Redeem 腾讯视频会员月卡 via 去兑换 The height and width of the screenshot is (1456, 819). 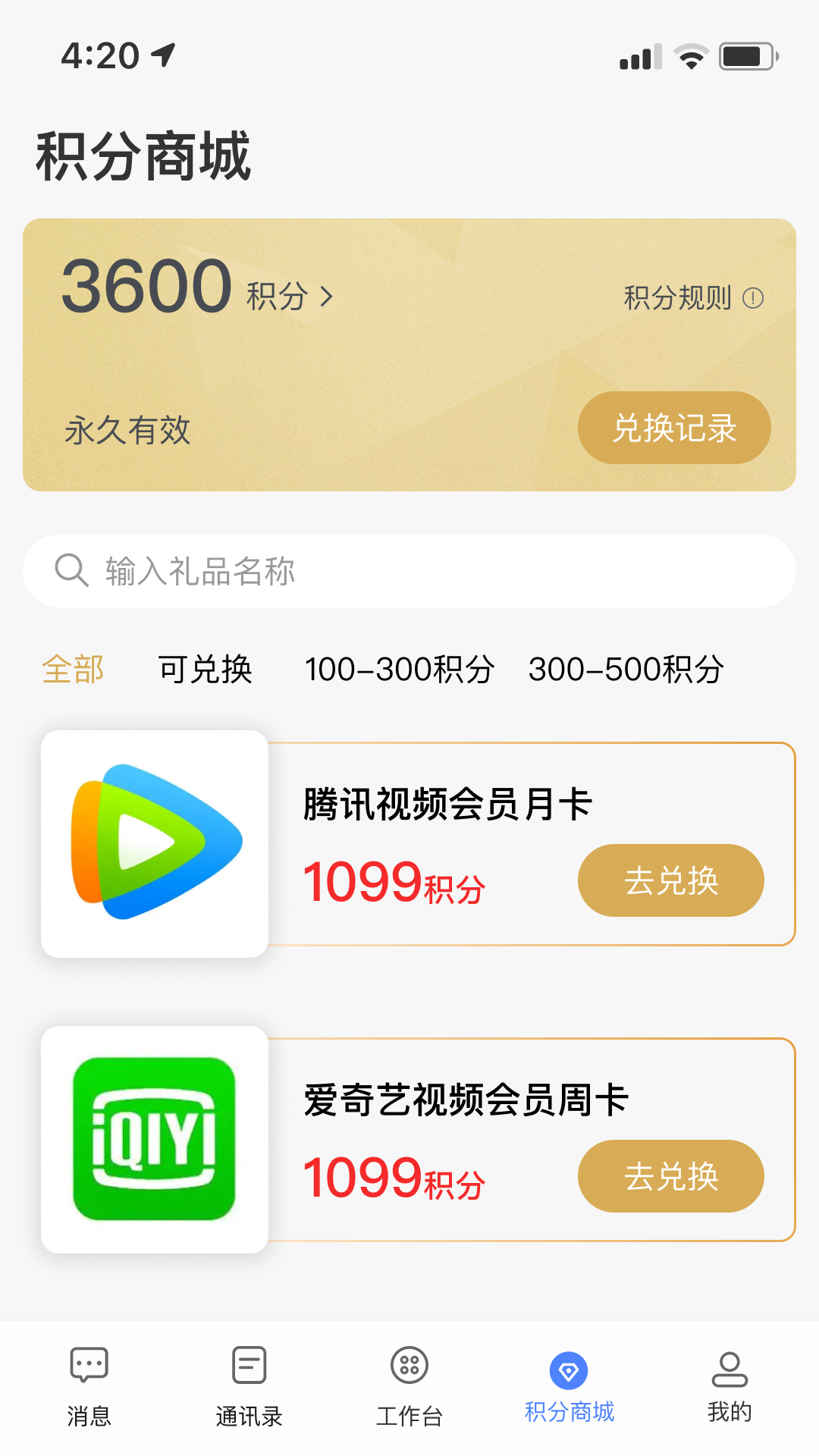671,880
